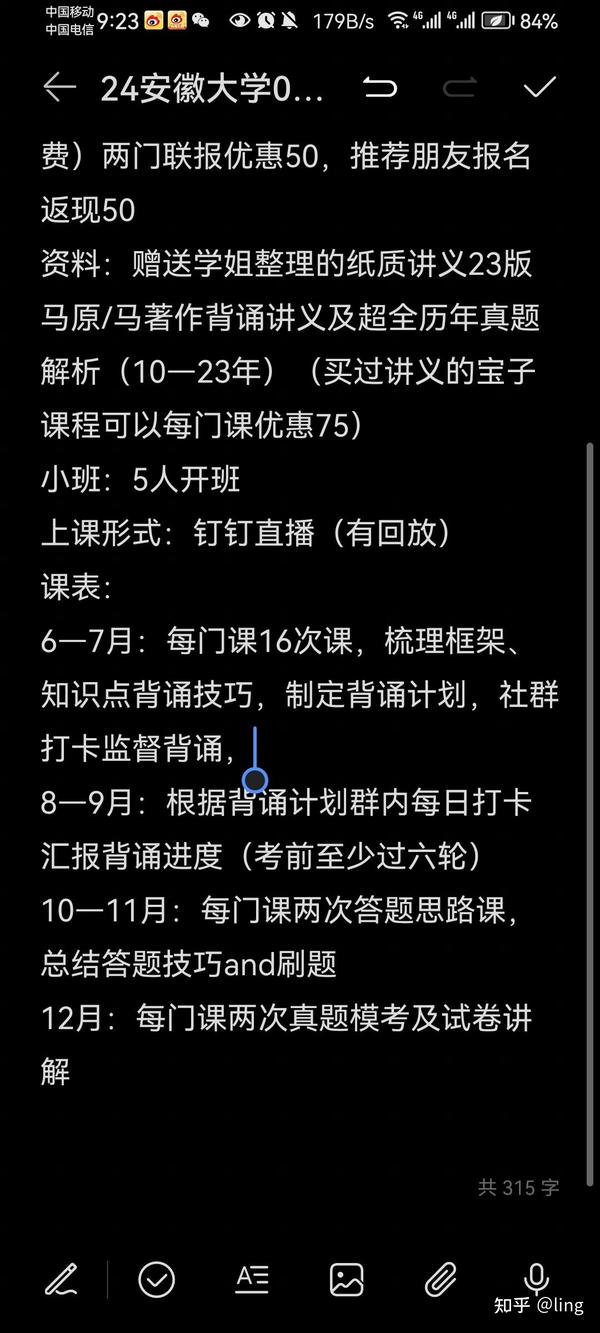Viewport: 600px width, 1333px height.
Task: Save the note with the checkmark
Action: pos(540,88)
